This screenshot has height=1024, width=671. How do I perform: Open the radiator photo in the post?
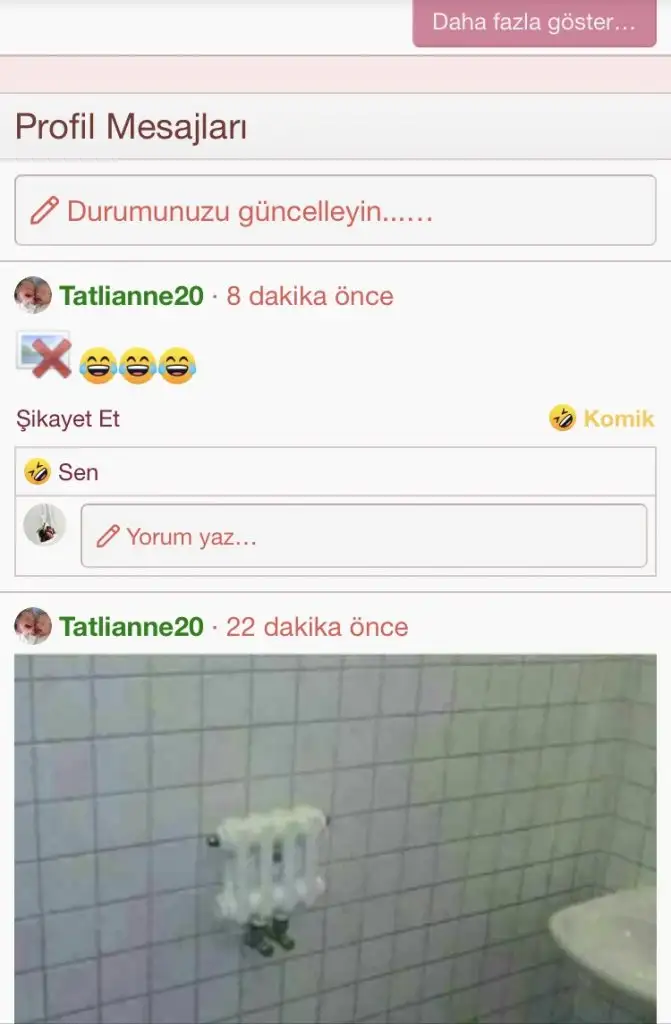[335, 838]
